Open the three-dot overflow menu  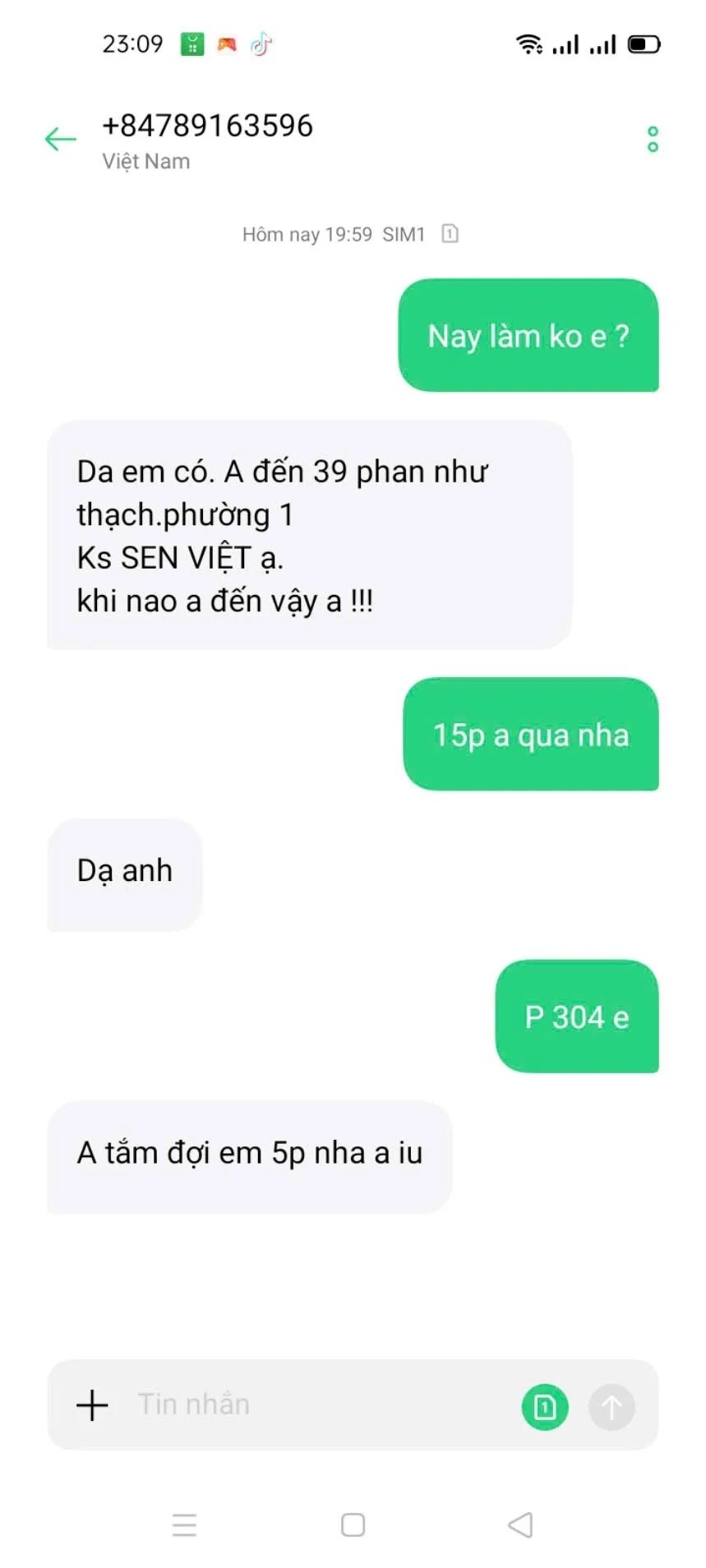(653, 139)
